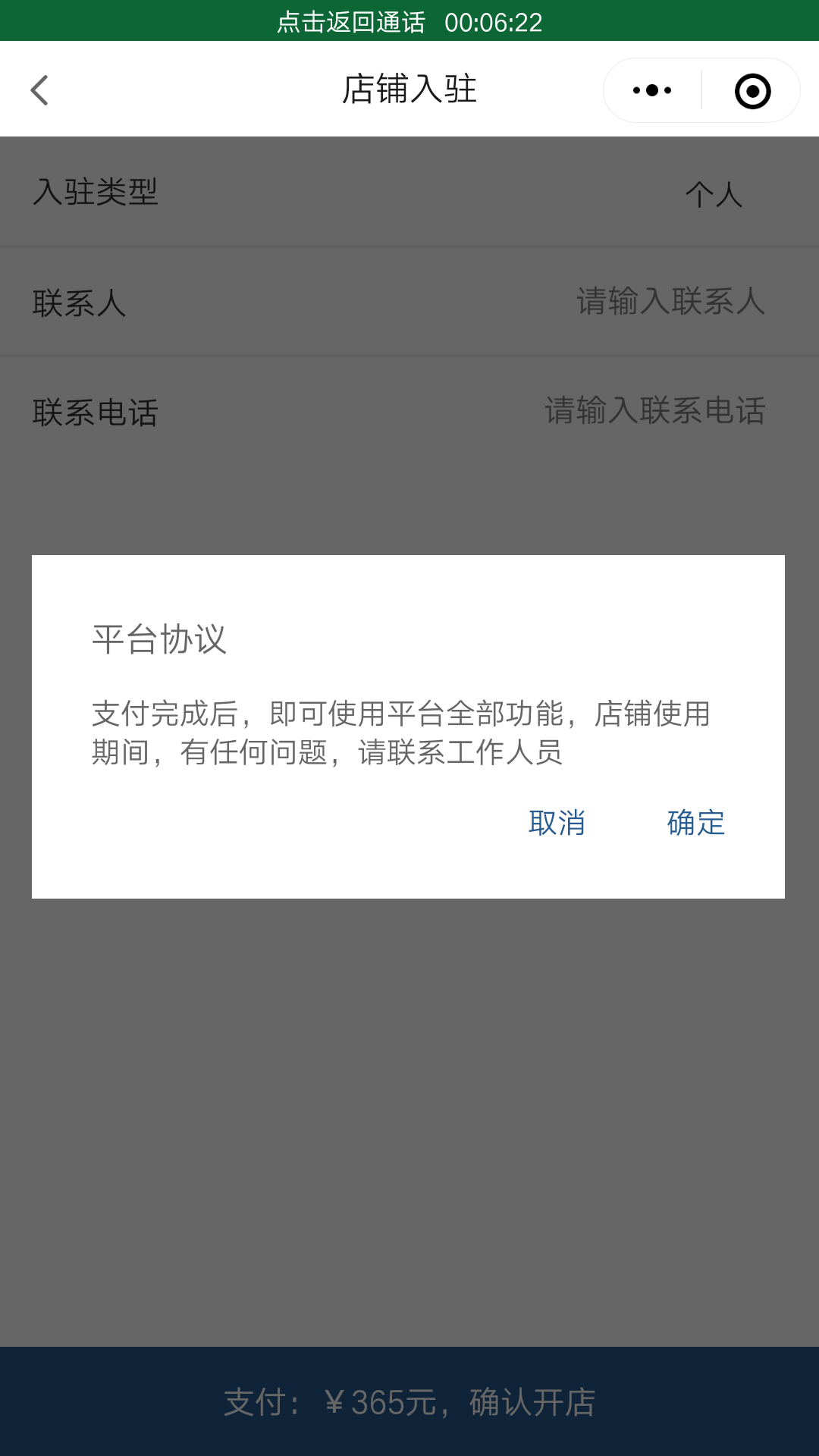Go back using the top-left arrow
Viewport: 819px width, 1456px height.
coord(39,90)
